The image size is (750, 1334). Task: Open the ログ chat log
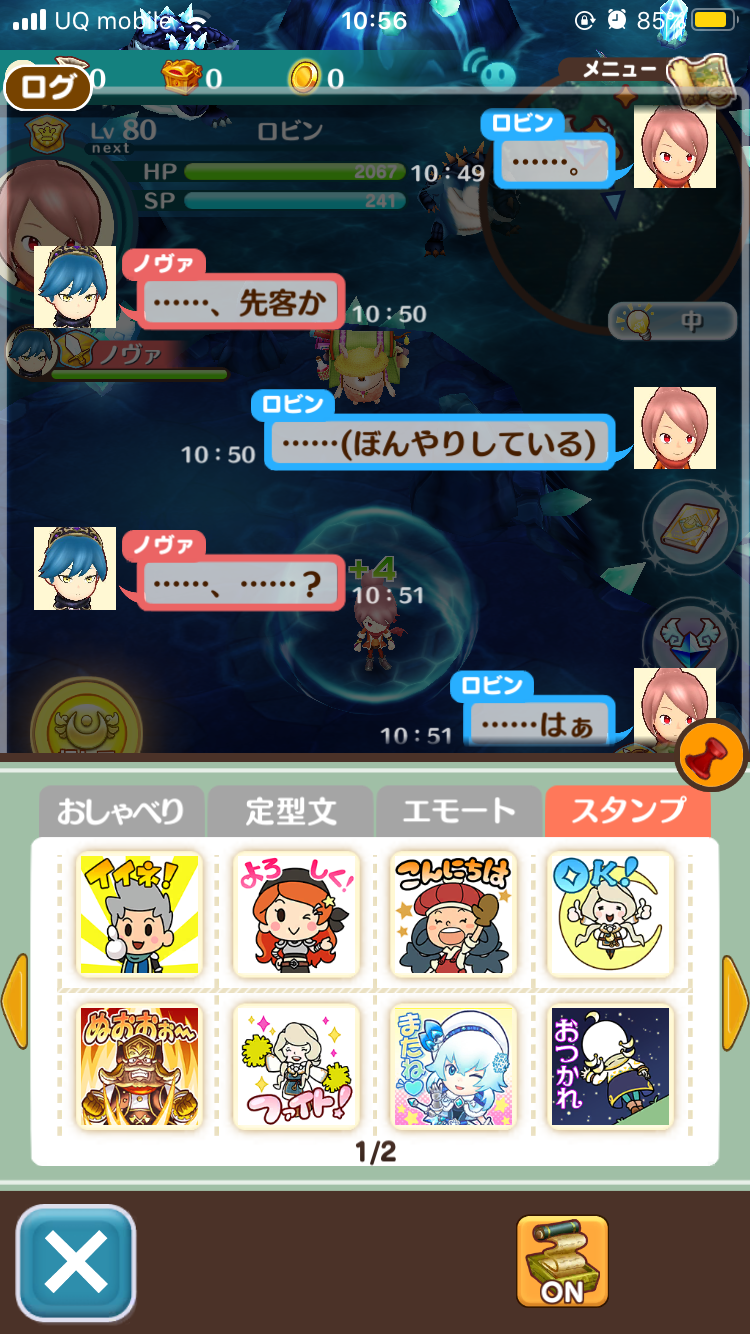tap(47, 88)
